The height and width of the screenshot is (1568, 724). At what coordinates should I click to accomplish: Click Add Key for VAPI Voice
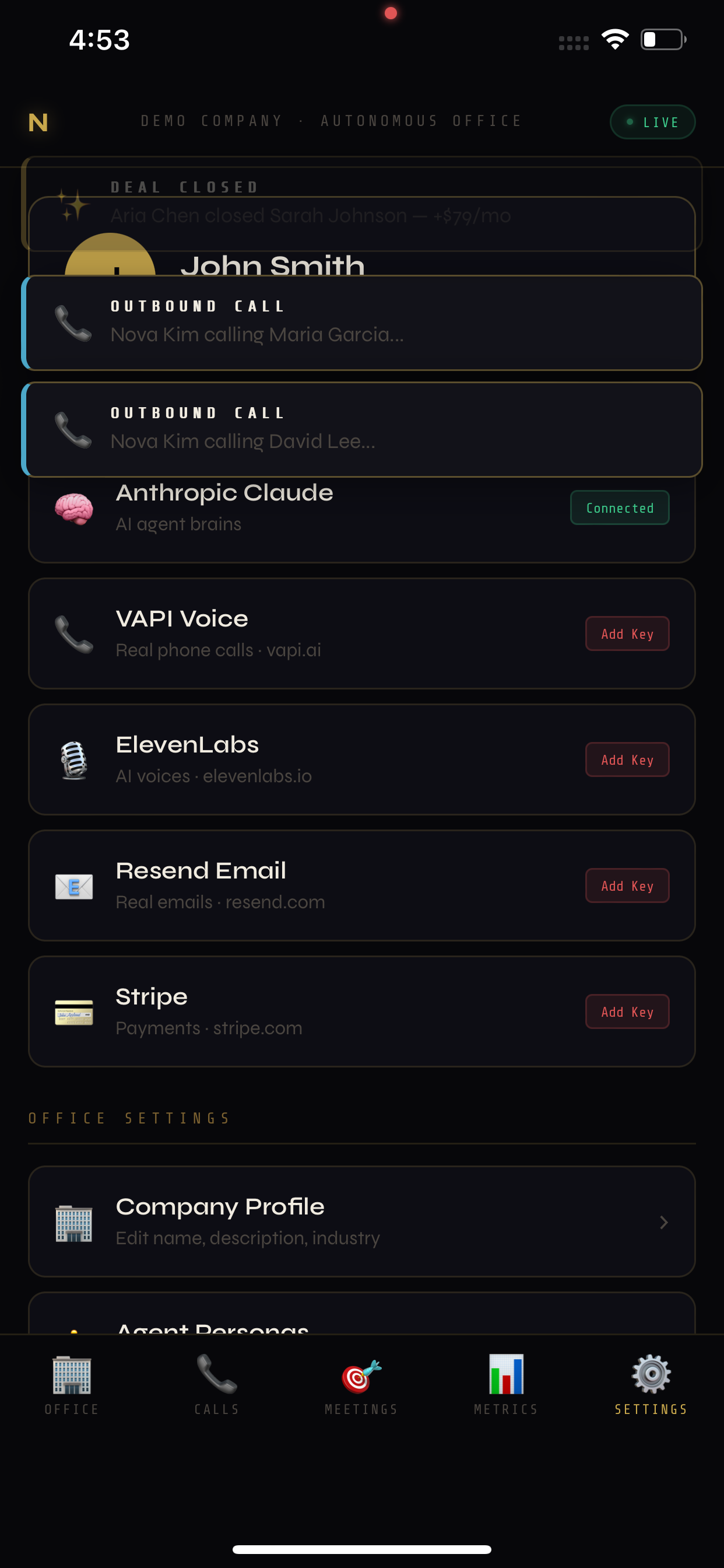pyautogui.click(x=627, y=633)
